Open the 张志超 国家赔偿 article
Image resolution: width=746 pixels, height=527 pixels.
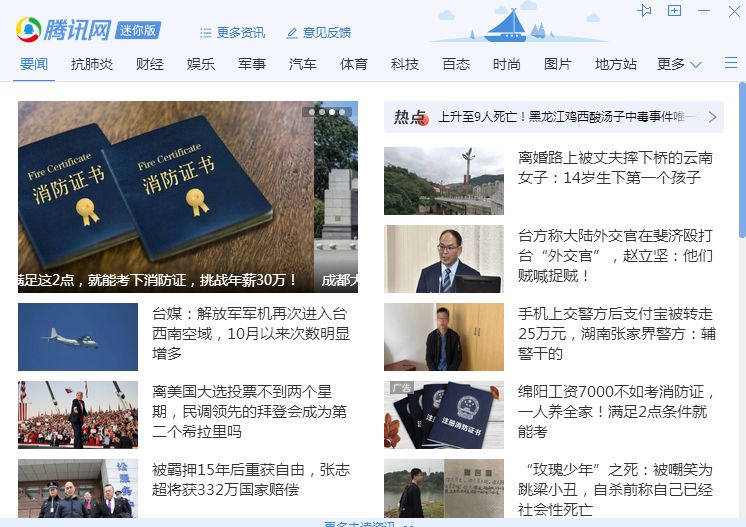pyautogui.click(x=250, y=479)
